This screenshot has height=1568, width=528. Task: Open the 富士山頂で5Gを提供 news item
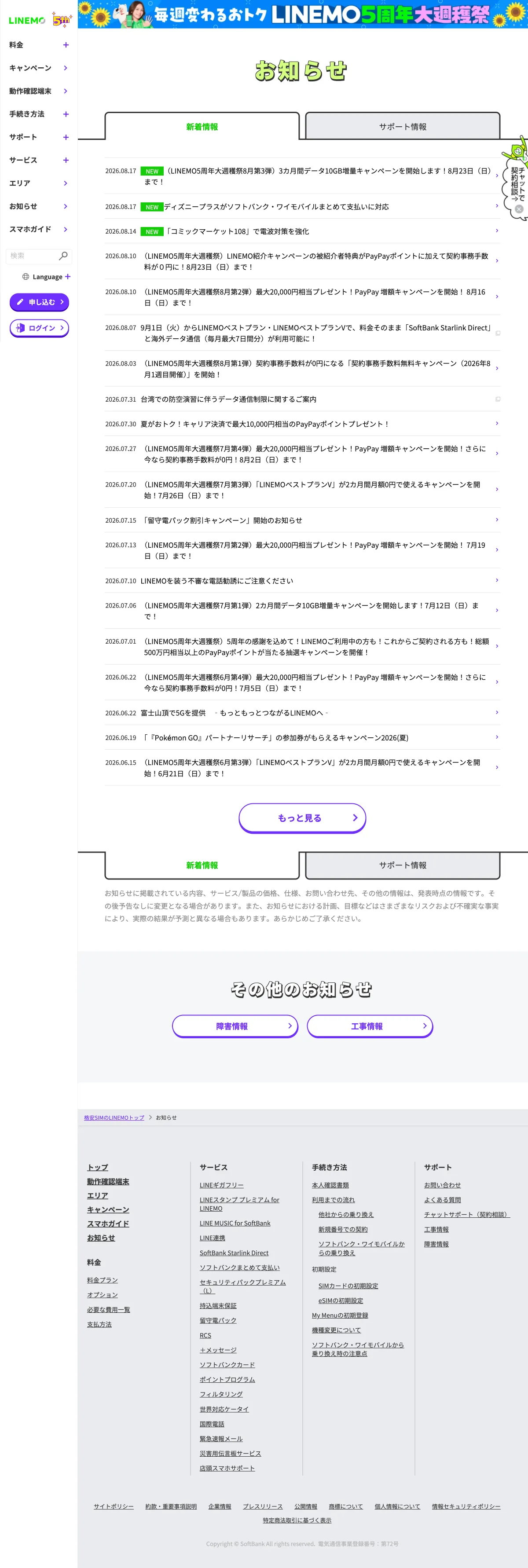pos(302,713)
